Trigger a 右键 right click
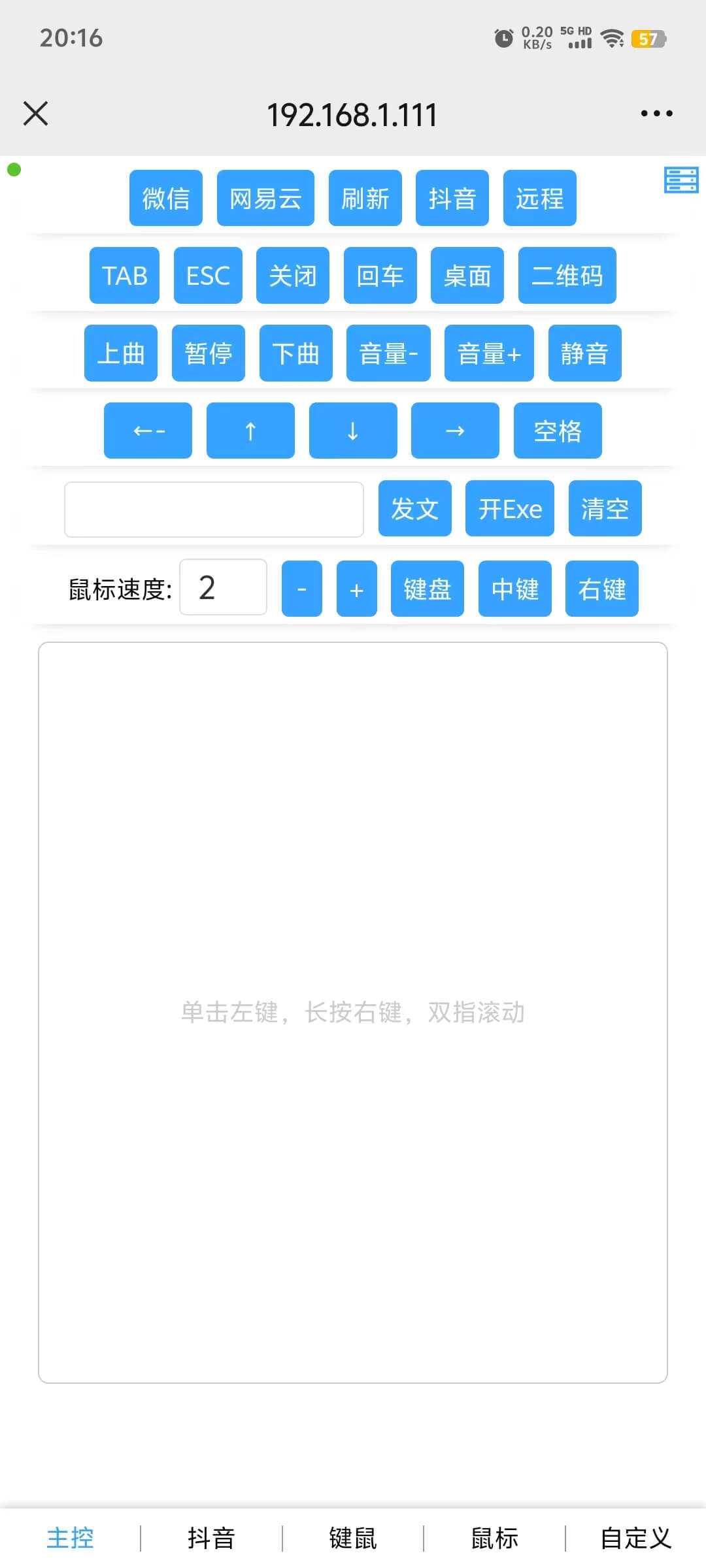Viewport: 706px width, 1568px height. tap(601, 589)
